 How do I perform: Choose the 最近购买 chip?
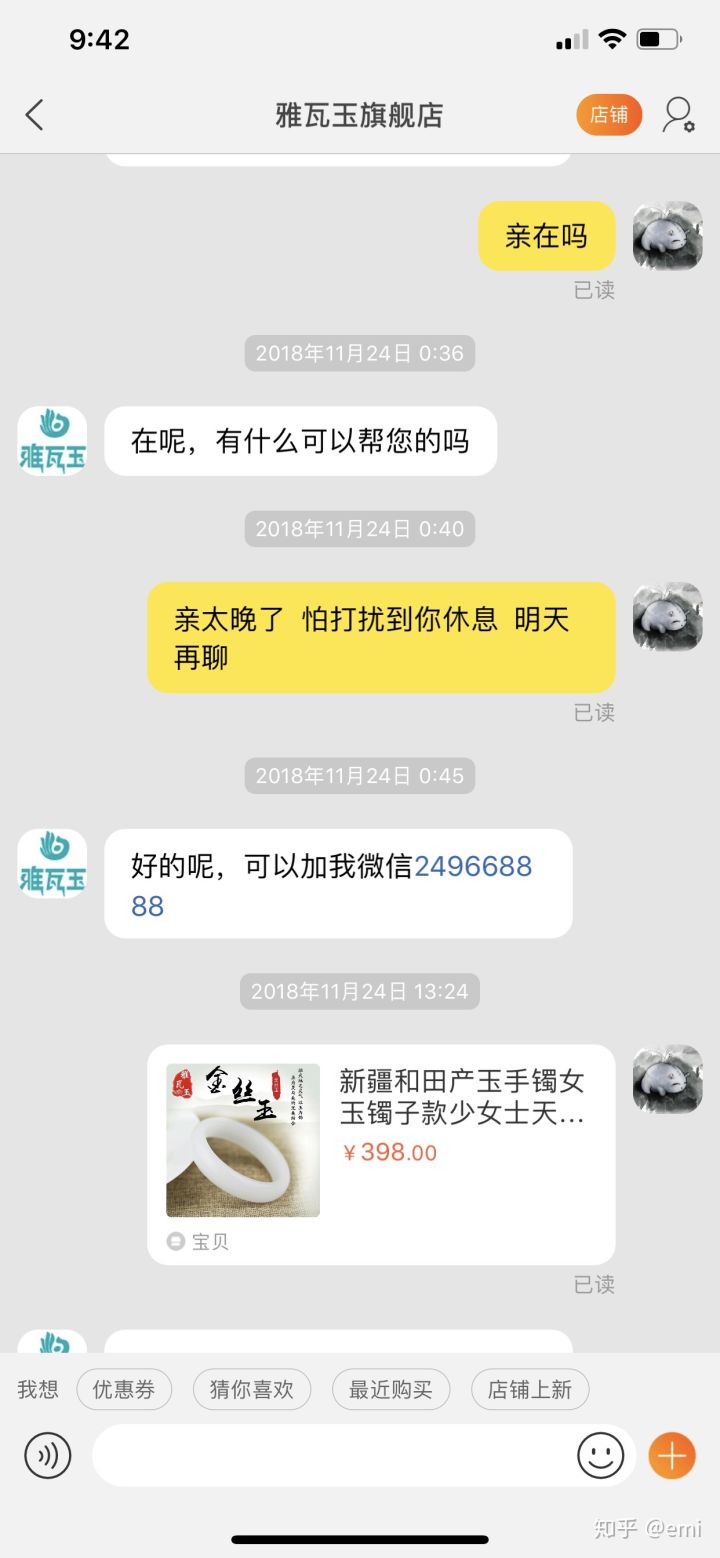point(391,1389)
